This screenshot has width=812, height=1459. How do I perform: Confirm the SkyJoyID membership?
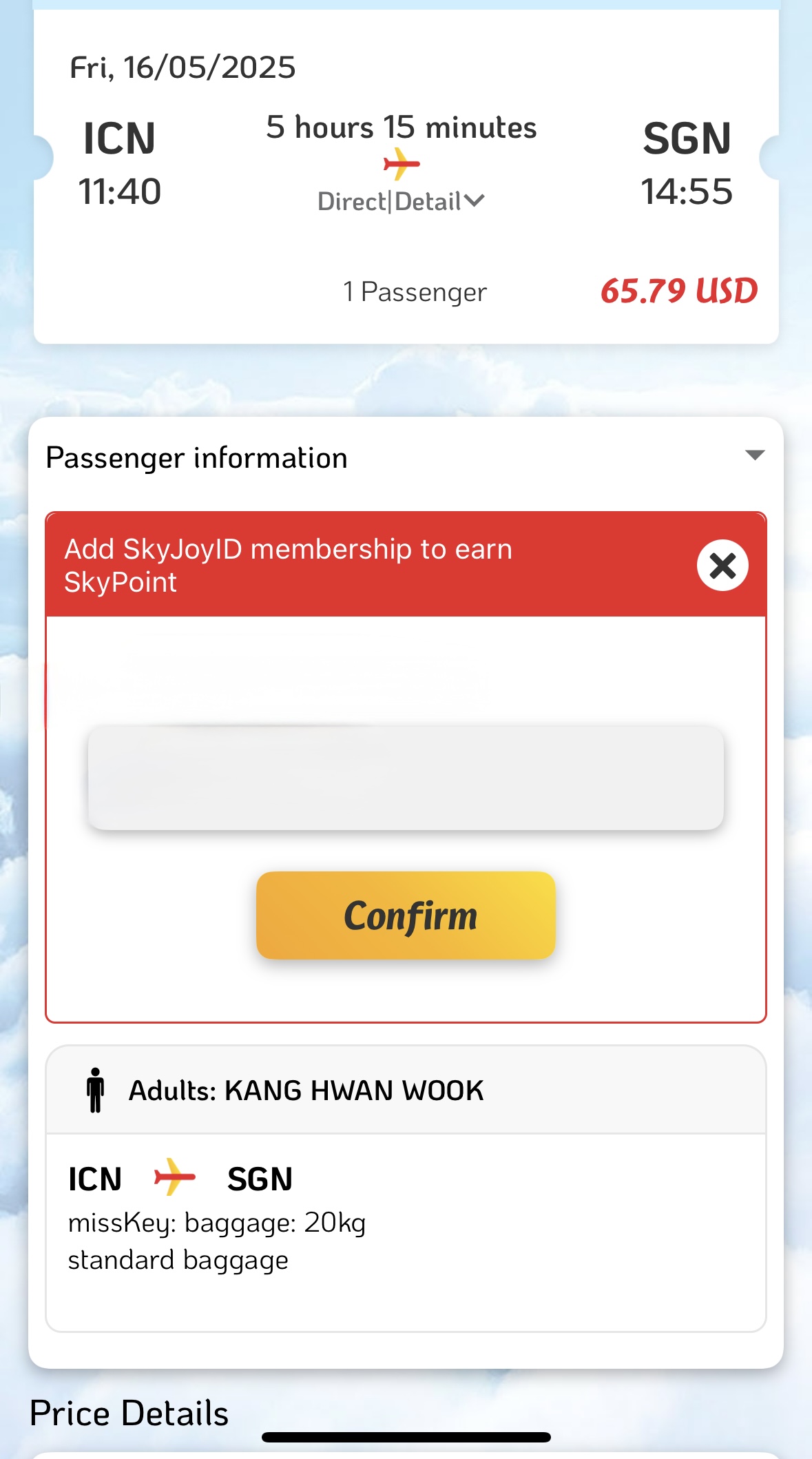(x=406, y=915)
